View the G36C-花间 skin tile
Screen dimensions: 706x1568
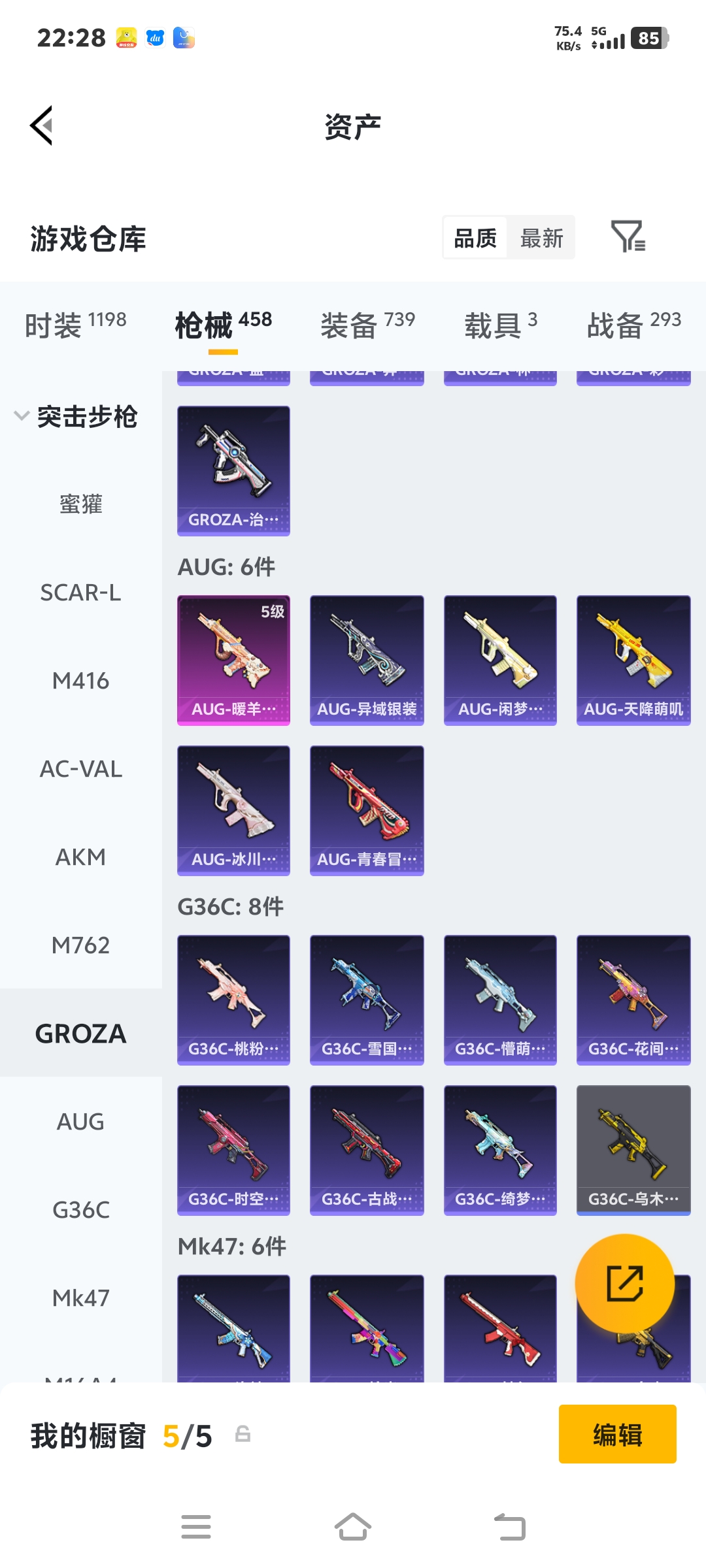pyautogui.click(x=633, y=1000)
